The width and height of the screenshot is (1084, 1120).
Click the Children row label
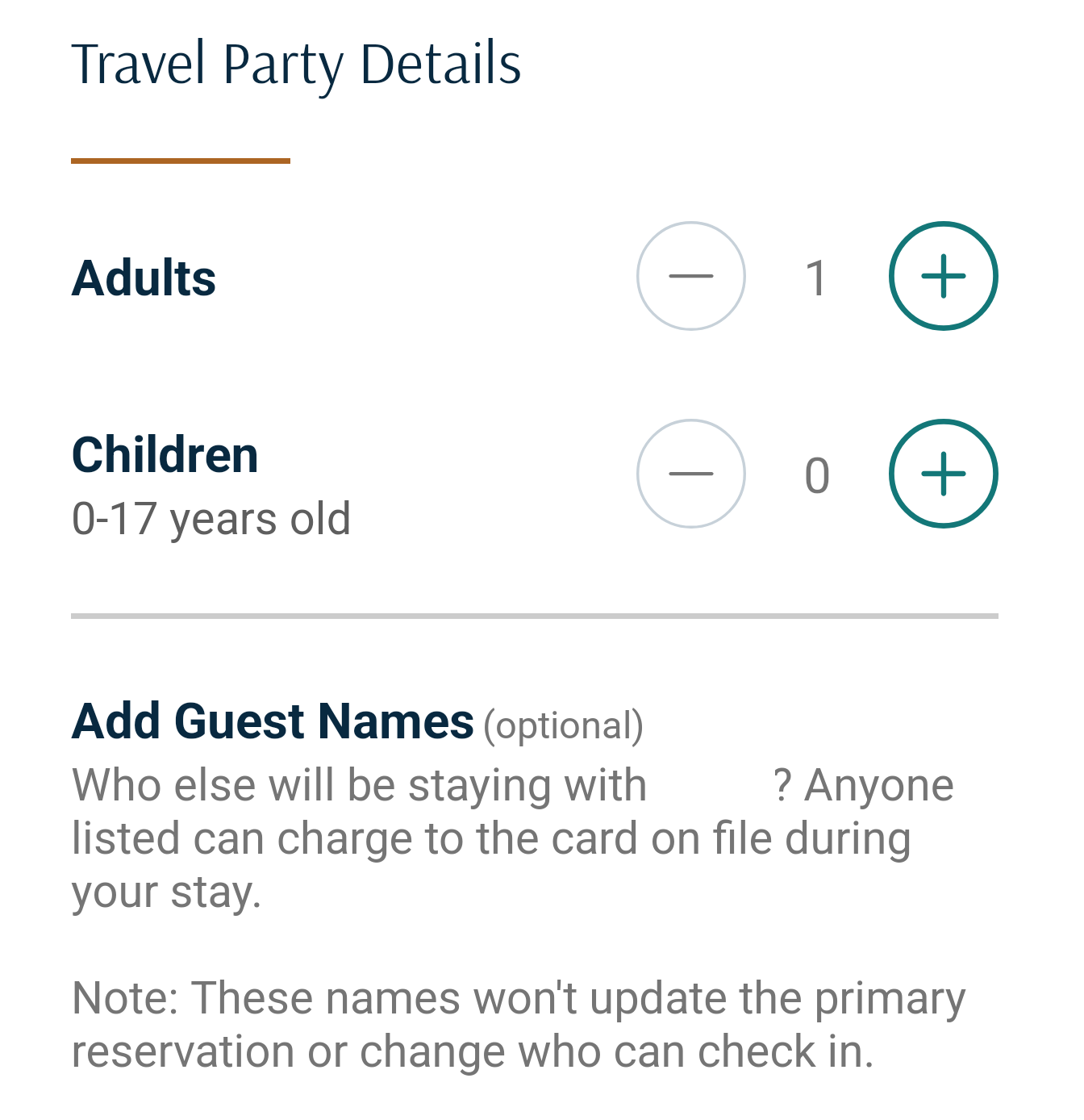[165, 453]
